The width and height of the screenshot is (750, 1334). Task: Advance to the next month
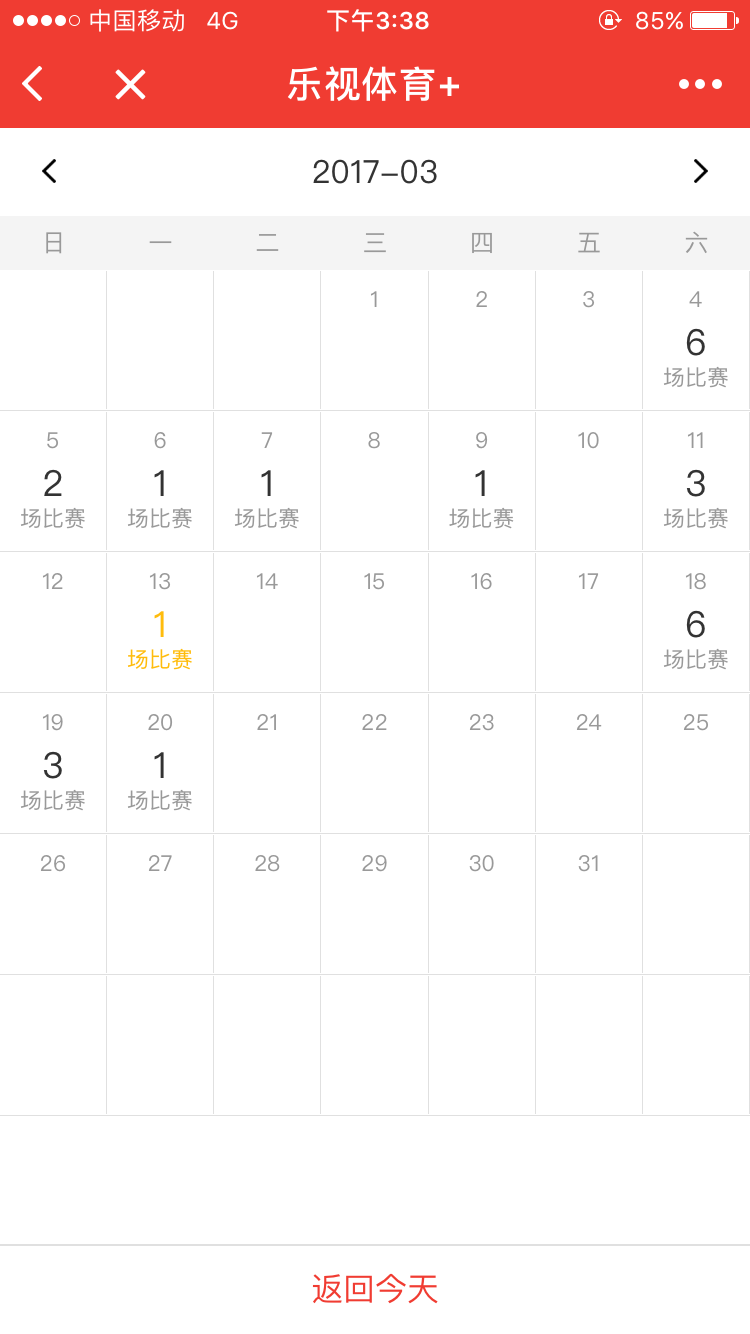click(x=700, y=172)
